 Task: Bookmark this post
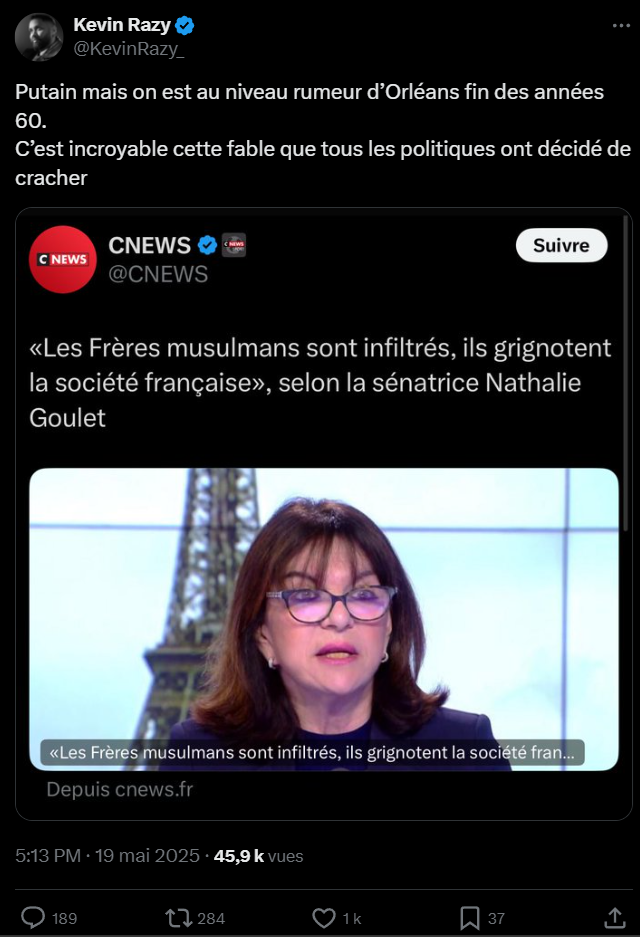[469, 917]
